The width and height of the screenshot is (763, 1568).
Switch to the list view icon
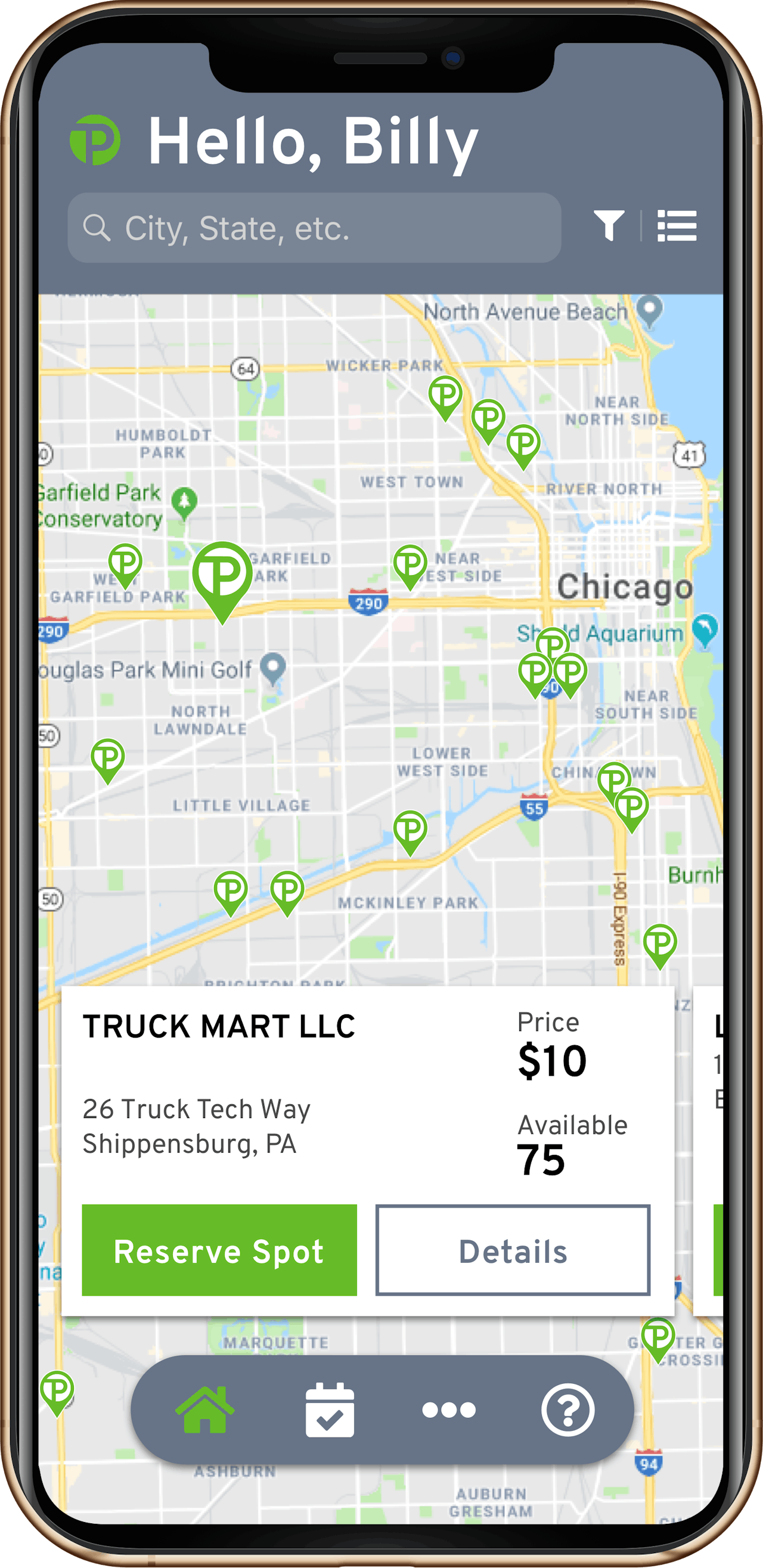pyautogui.click(x=677, y=226)
